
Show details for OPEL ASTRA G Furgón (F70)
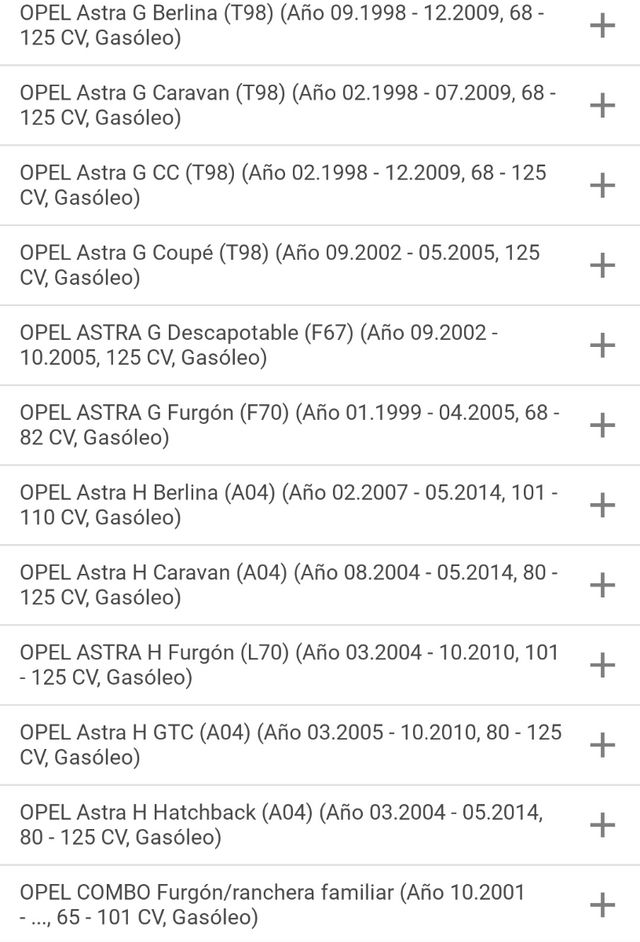click(x=602, y=425)
